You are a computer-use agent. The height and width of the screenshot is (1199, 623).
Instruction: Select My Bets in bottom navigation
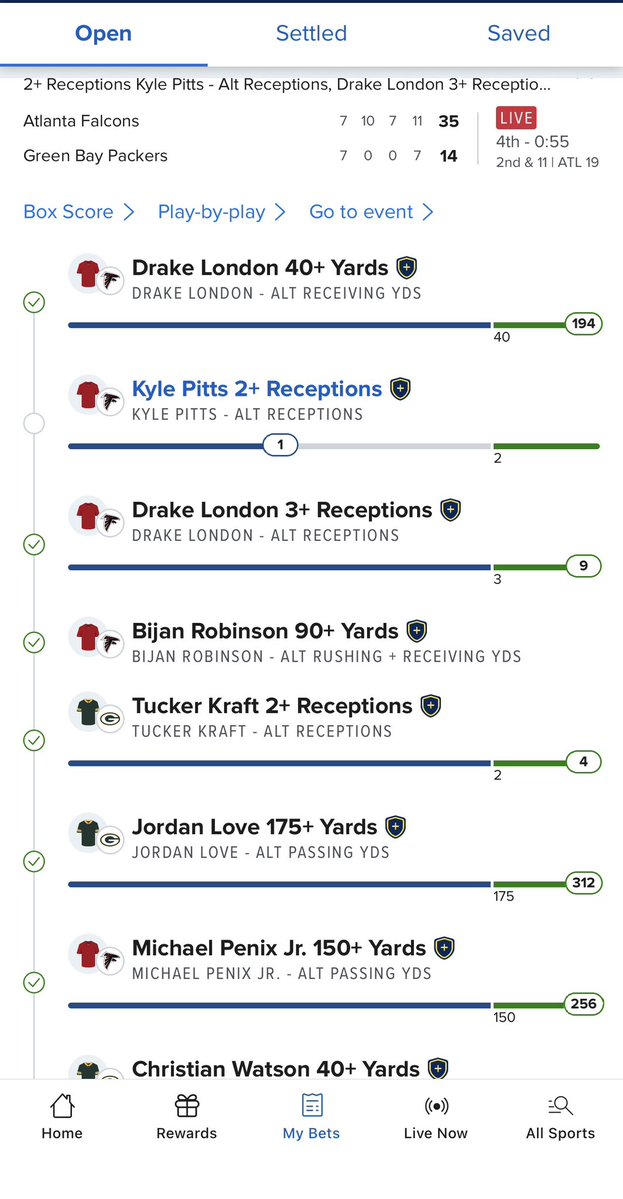click(x=311, y=1117)
